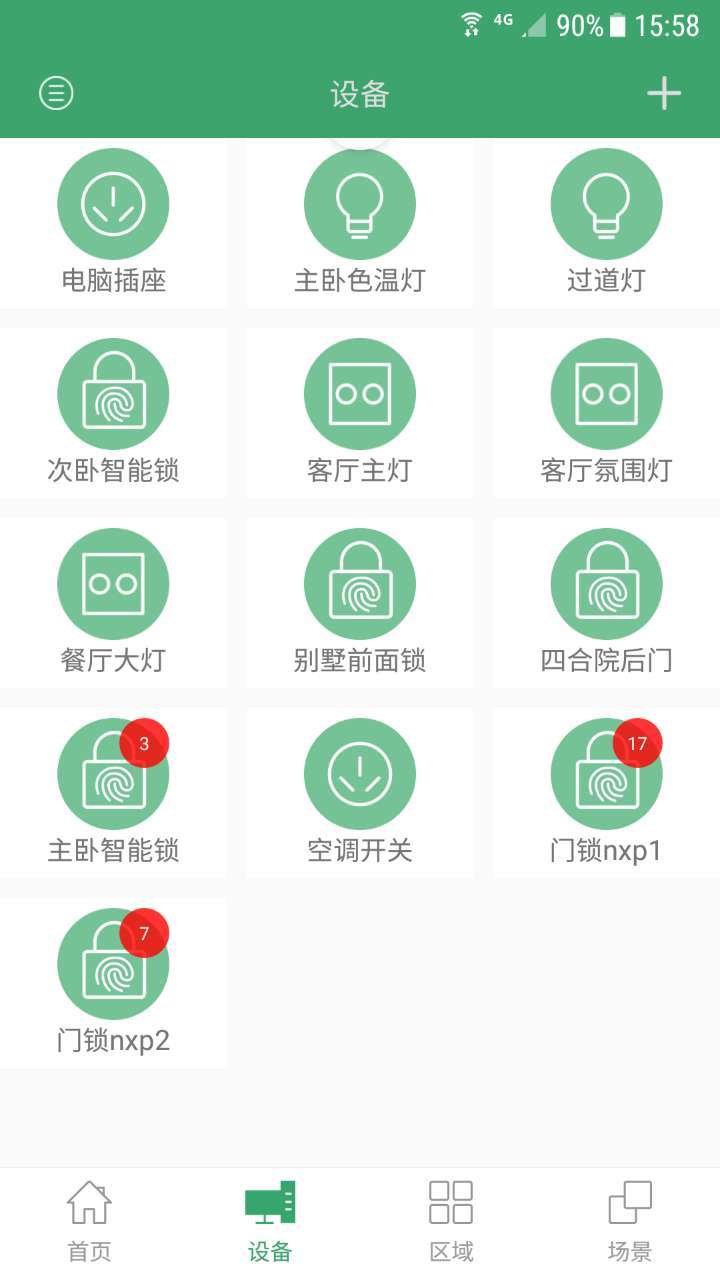This screenshot has height=1280, width=720.
Task: Open 门锁nxp2 lock tile
Action: point(113,983)
